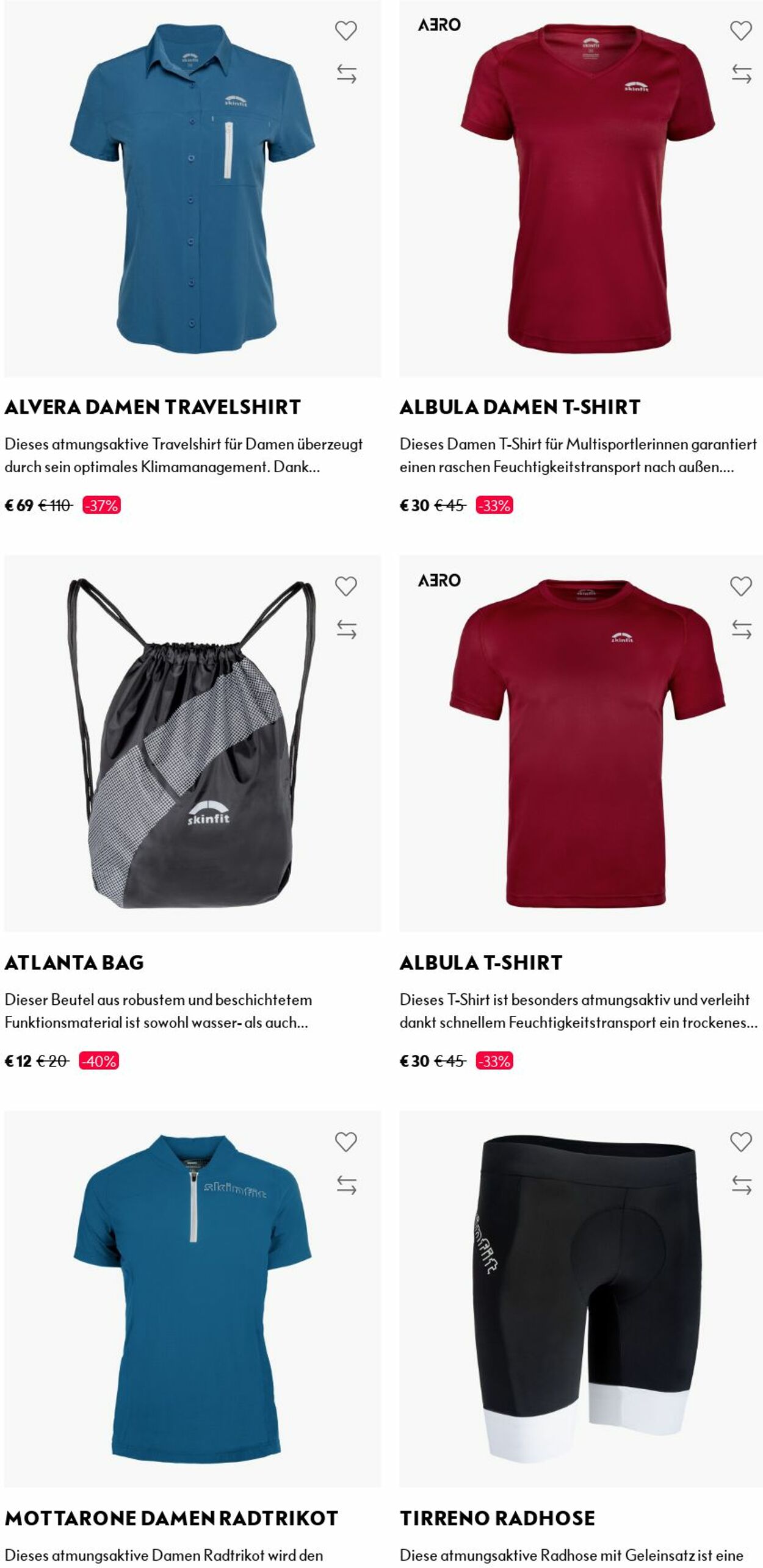Open the Alvera Damen Travelshirt product

(x=153, y=407)
